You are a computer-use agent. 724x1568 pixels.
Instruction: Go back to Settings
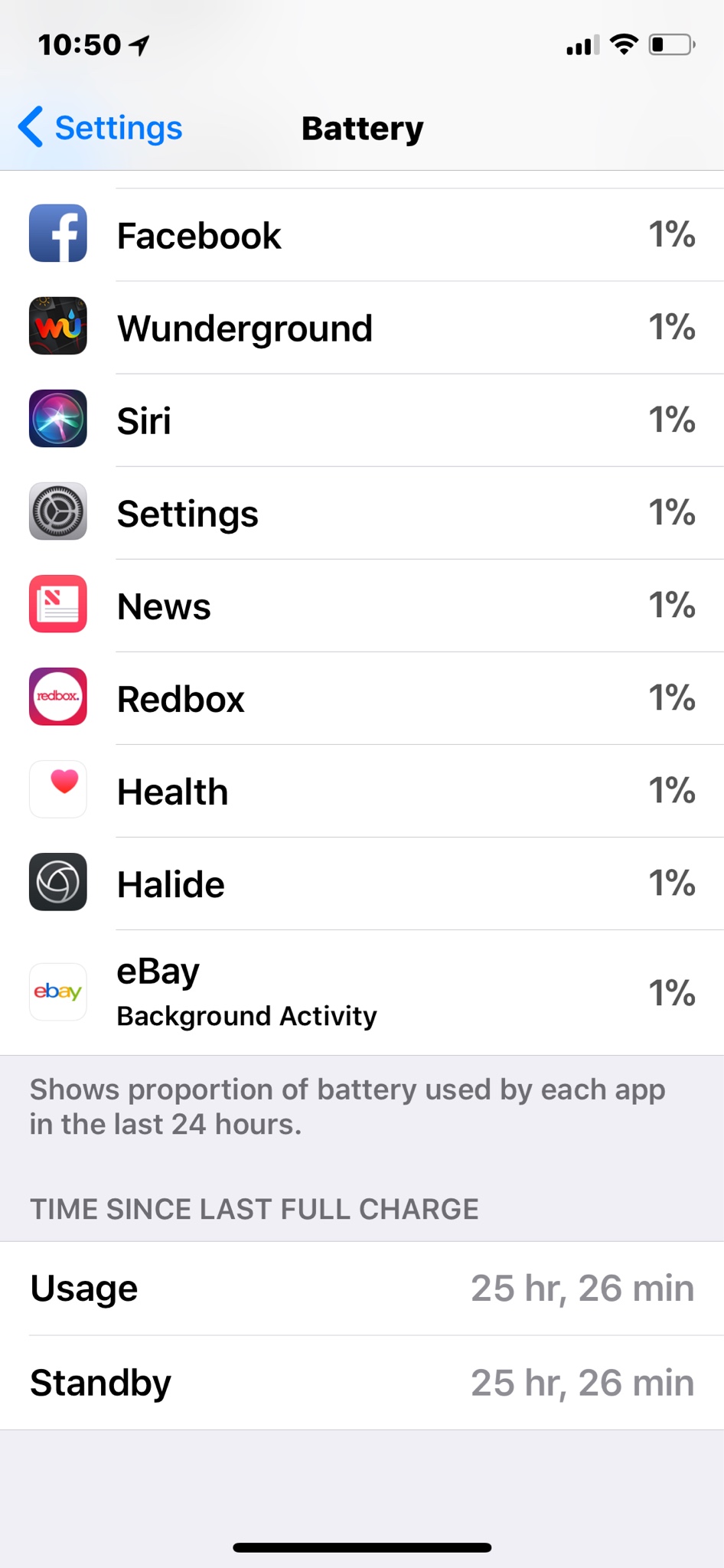point(101,128)
